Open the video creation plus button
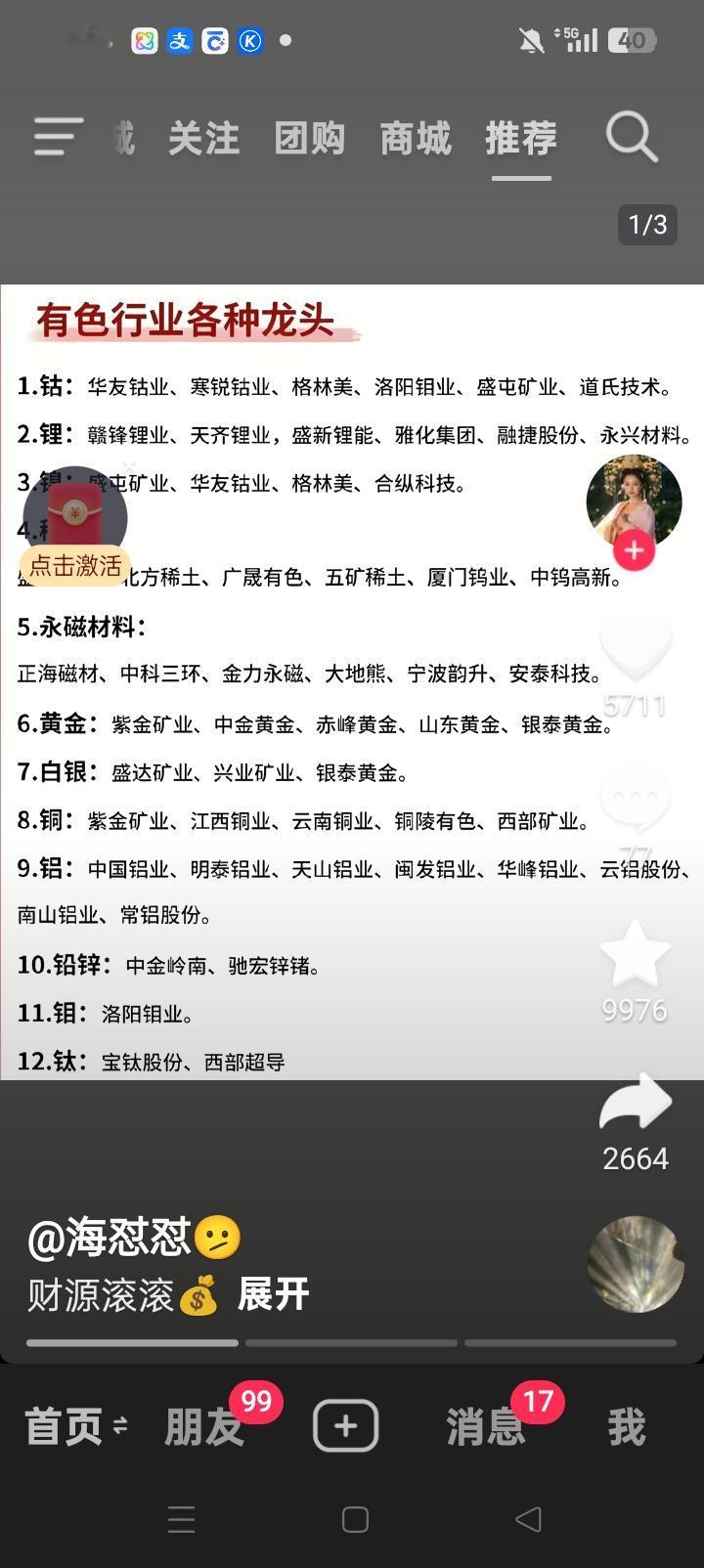Screen dimensions: 704x1568 pyautogui.click(x=344, y=1425)
